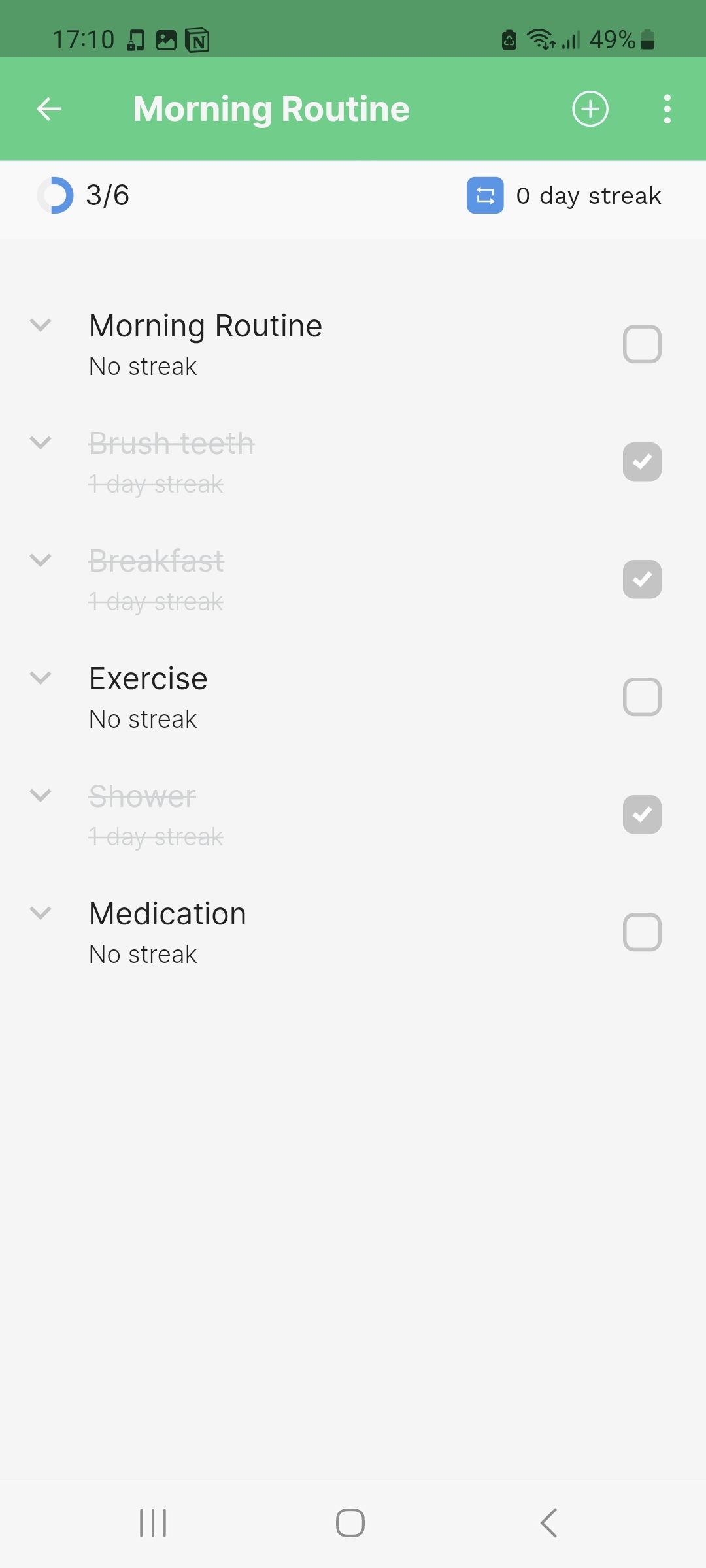Tap the Exercise habit name

[147, 678]
